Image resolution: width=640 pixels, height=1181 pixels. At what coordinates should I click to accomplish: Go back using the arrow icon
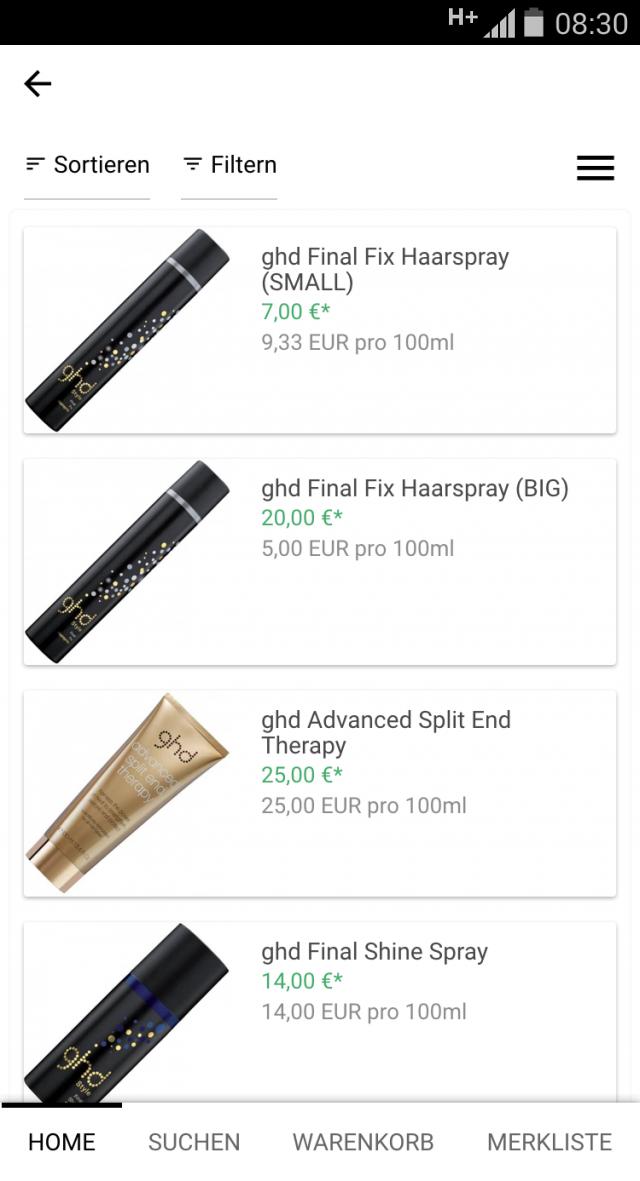(38, 84)
